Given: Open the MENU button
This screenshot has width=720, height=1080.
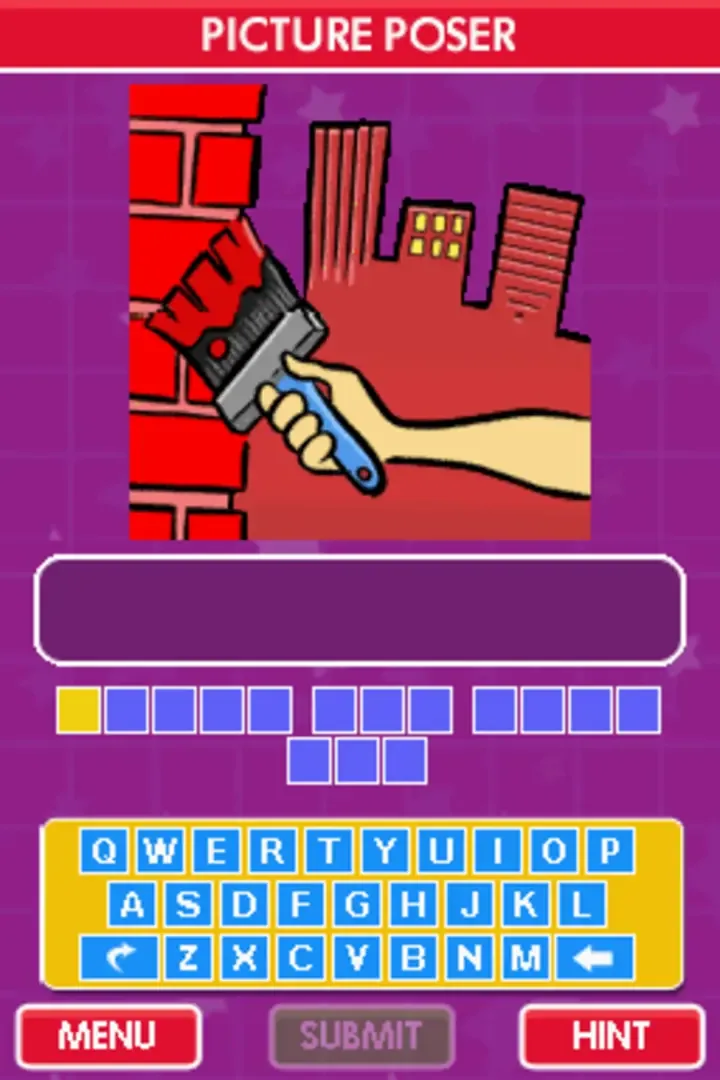Looking at the screenshot, I should click(x=108, y=1035).
